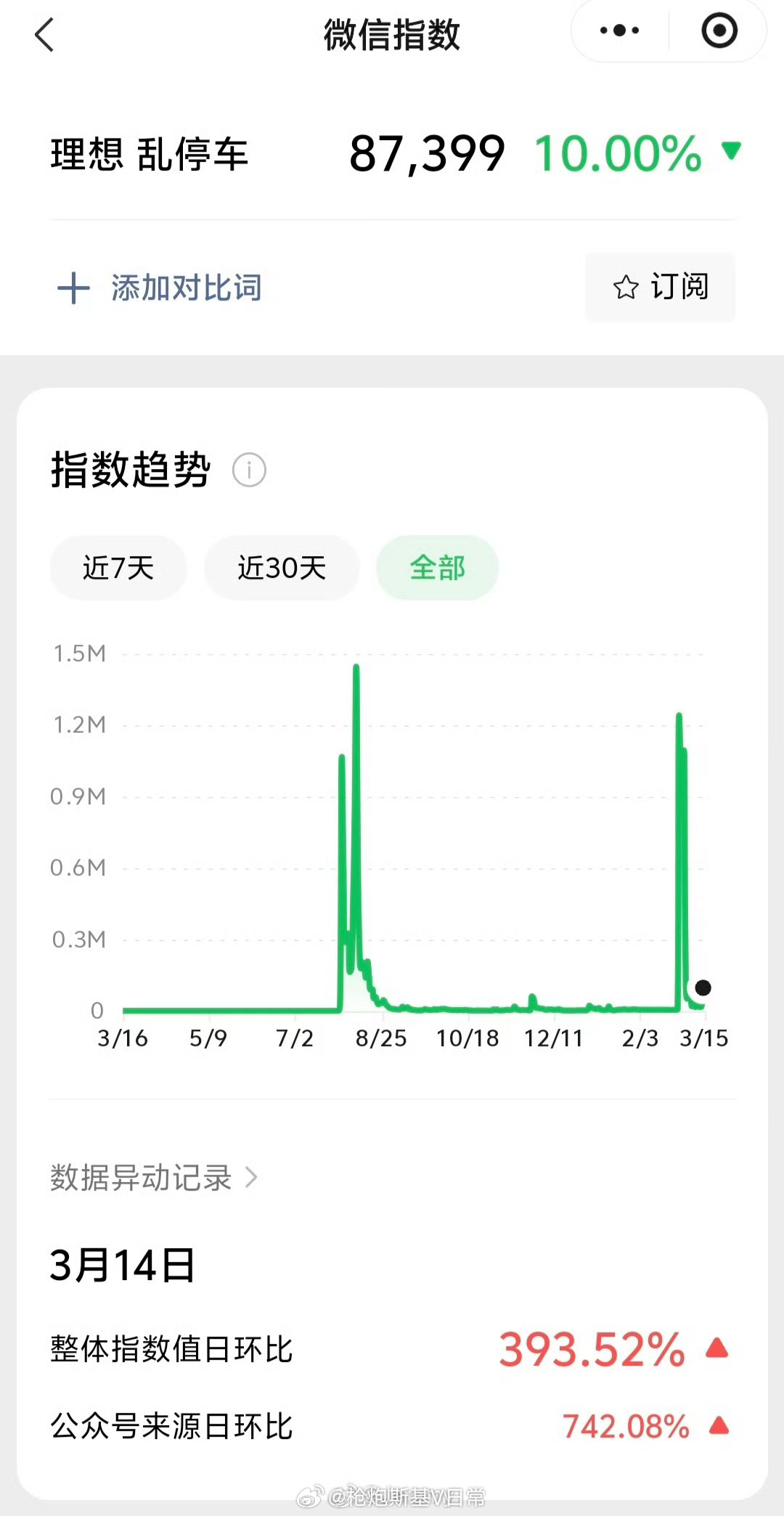This screenshot has height=1516, width=784.
Task: Tap the black data point on the chart
Action: 702,988
